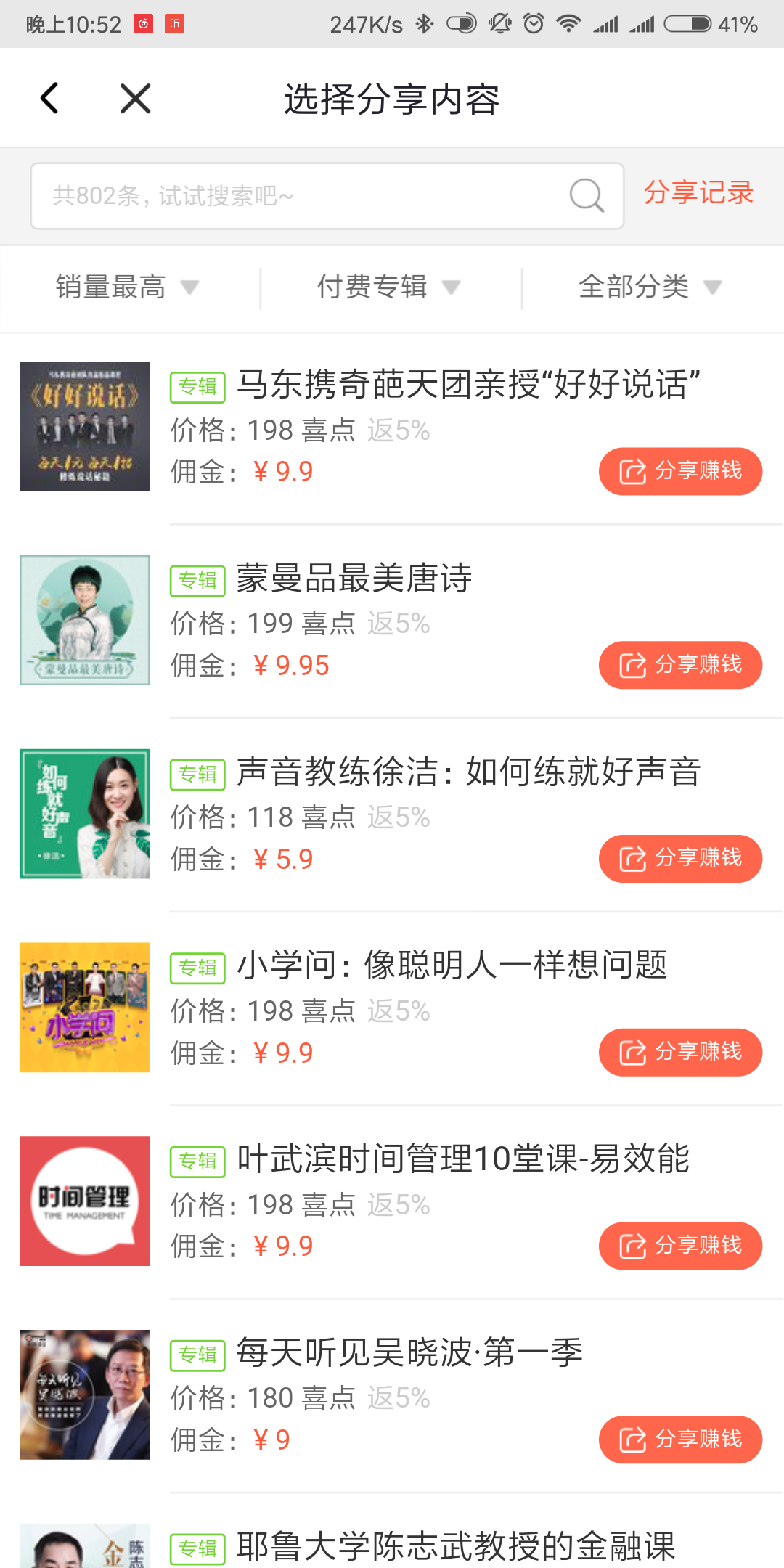Open 小学问：像聪明人一样想问题 album
784x1568 pixels.
(x=452, y=965)
